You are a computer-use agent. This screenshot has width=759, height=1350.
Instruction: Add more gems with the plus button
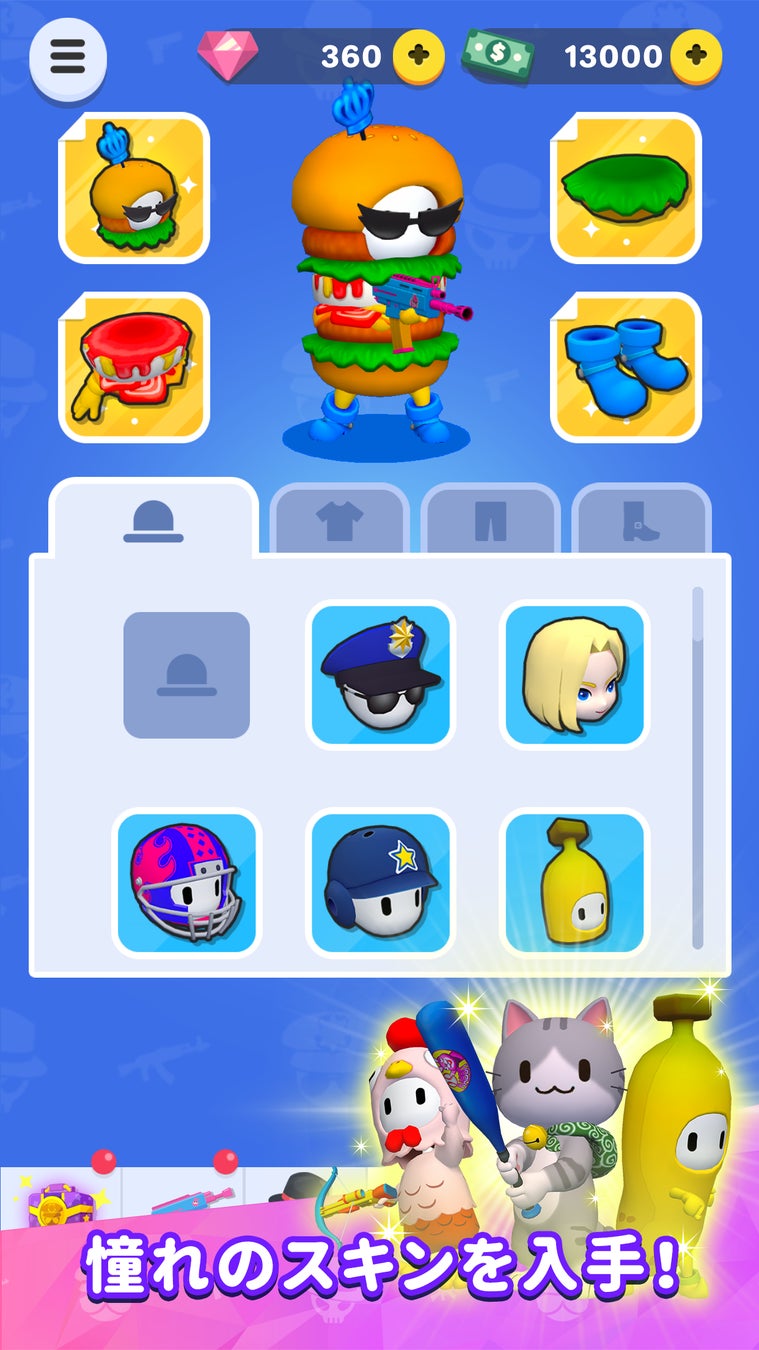click(418, 56)
